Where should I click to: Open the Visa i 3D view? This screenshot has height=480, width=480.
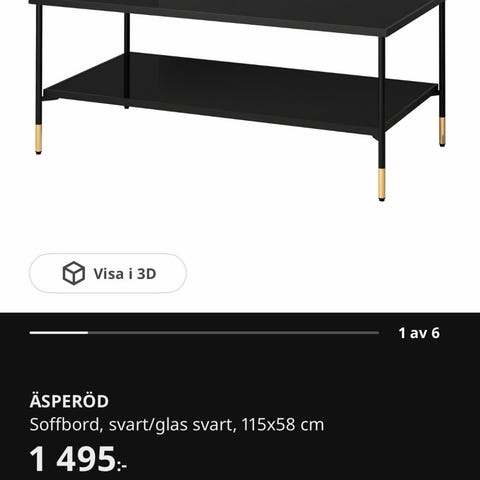(x=108, y=273)
